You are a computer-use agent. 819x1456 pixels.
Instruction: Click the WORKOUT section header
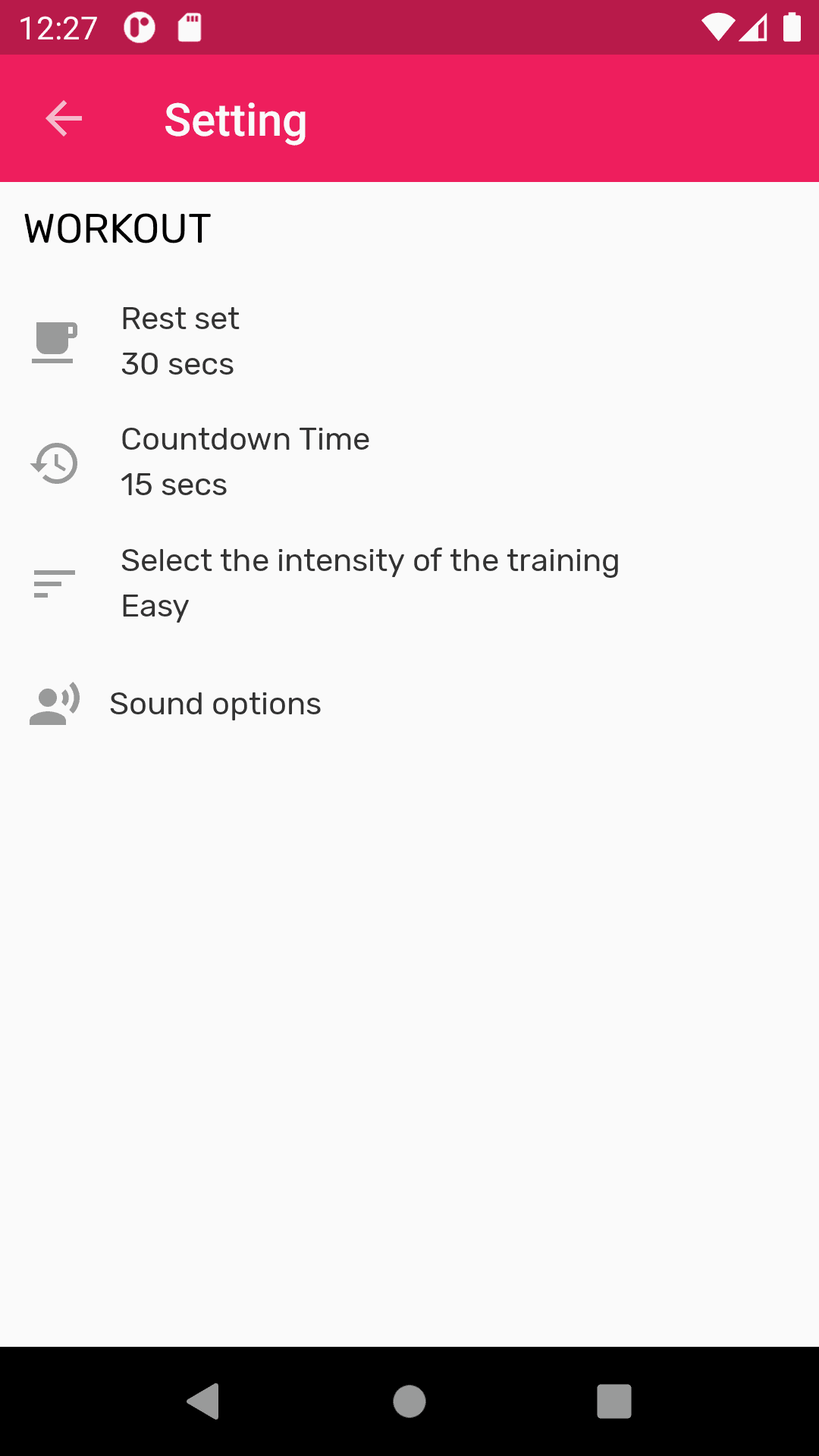(x=117, y=227)
